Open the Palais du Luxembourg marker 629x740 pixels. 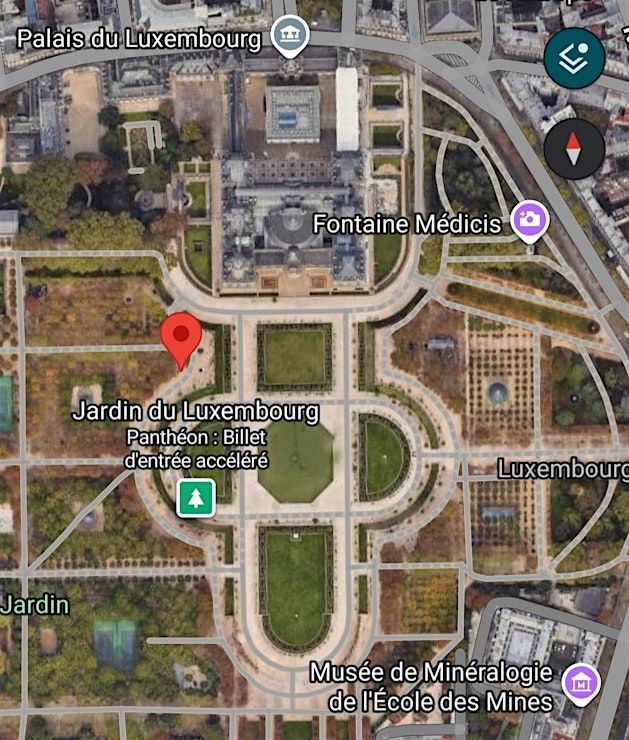tap(290, 37)
